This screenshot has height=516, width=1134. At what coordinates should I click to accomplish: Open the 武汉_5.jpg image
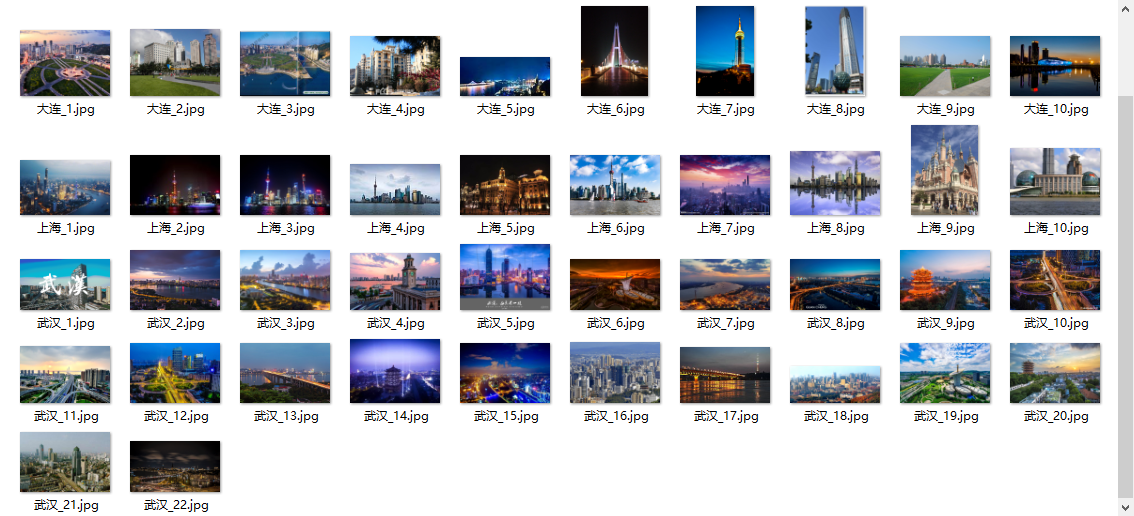[505, 277]
